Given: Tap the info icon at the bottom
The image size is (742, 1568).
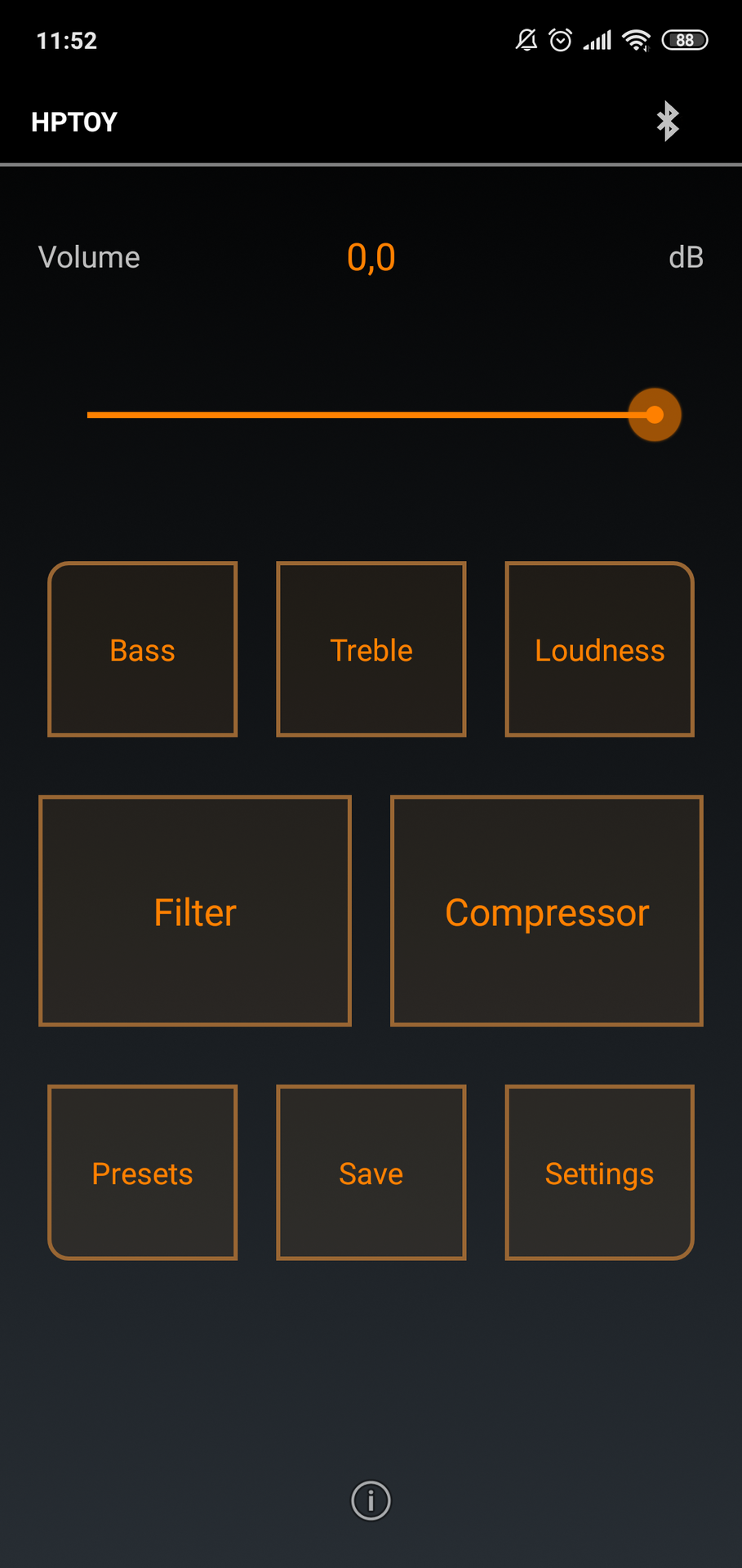Looking at the screenshot, I should (x=371, y=1501).
